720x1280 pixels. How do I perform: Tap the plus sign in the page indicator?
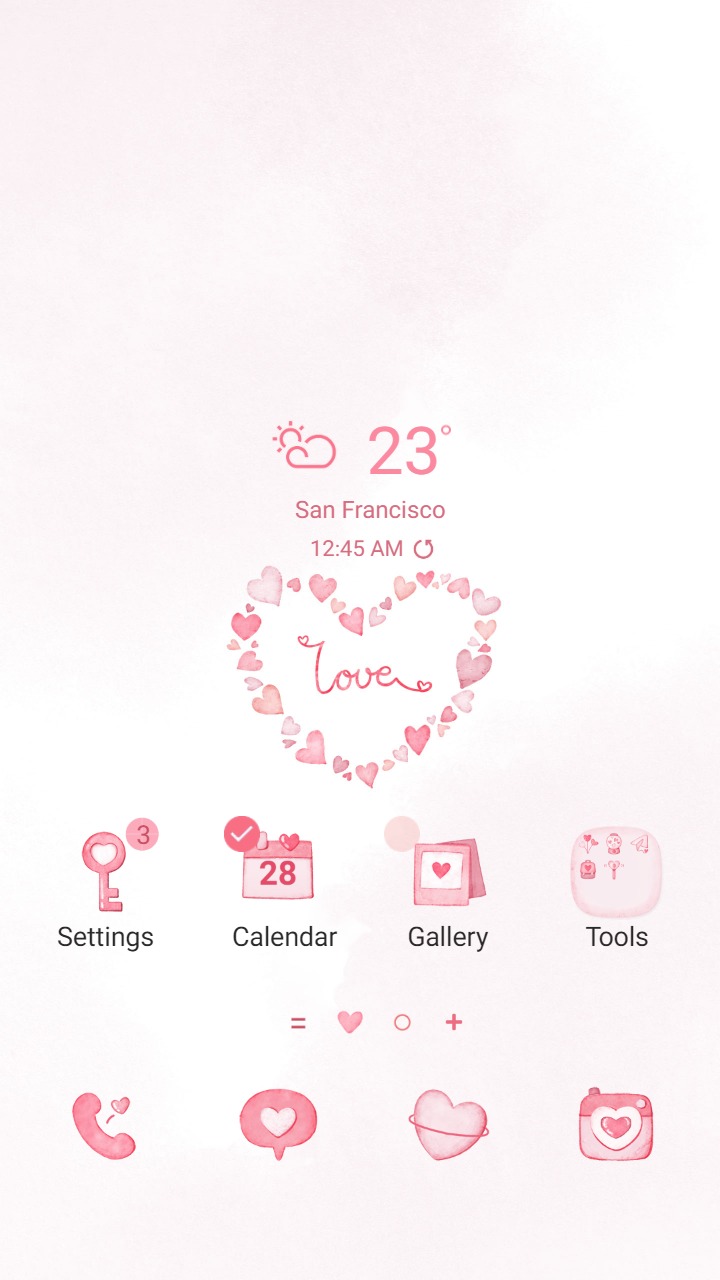tap(454, 1022)
